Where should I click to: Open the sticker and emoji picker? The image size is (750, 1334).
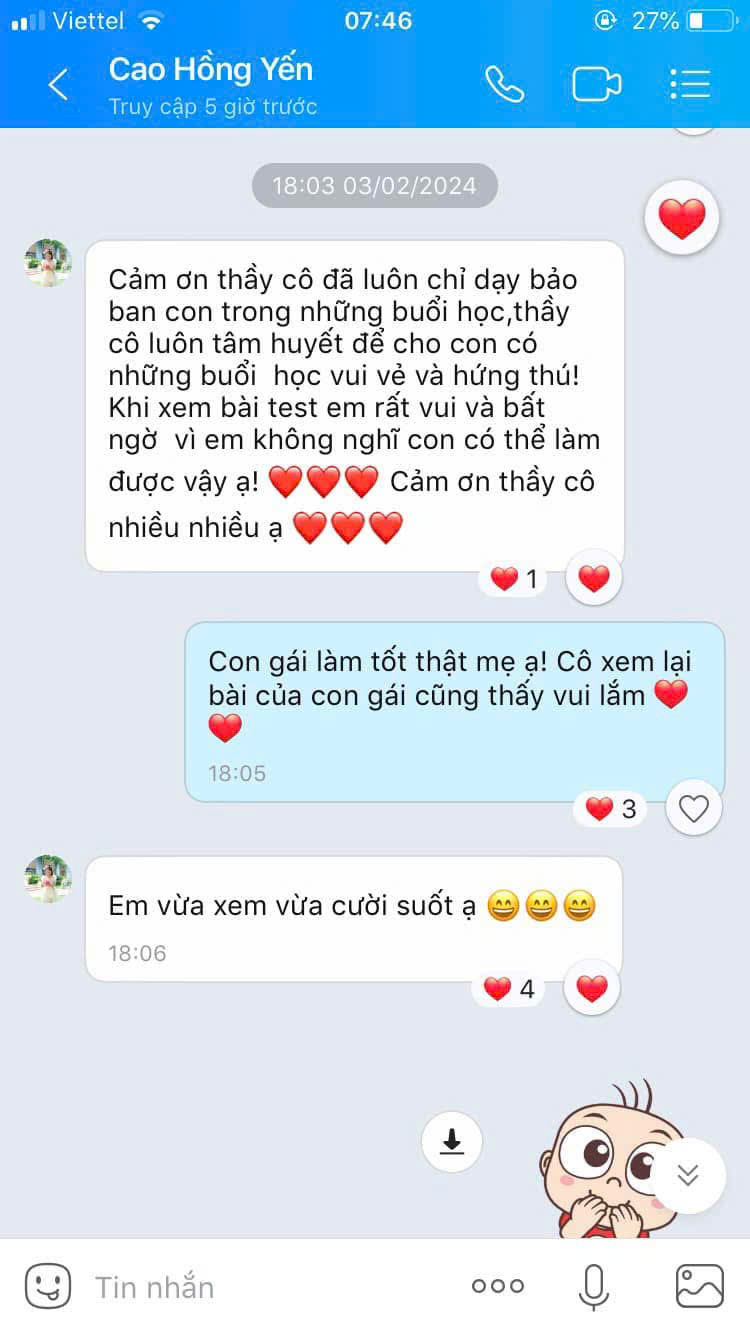(x=47, y=1286)
